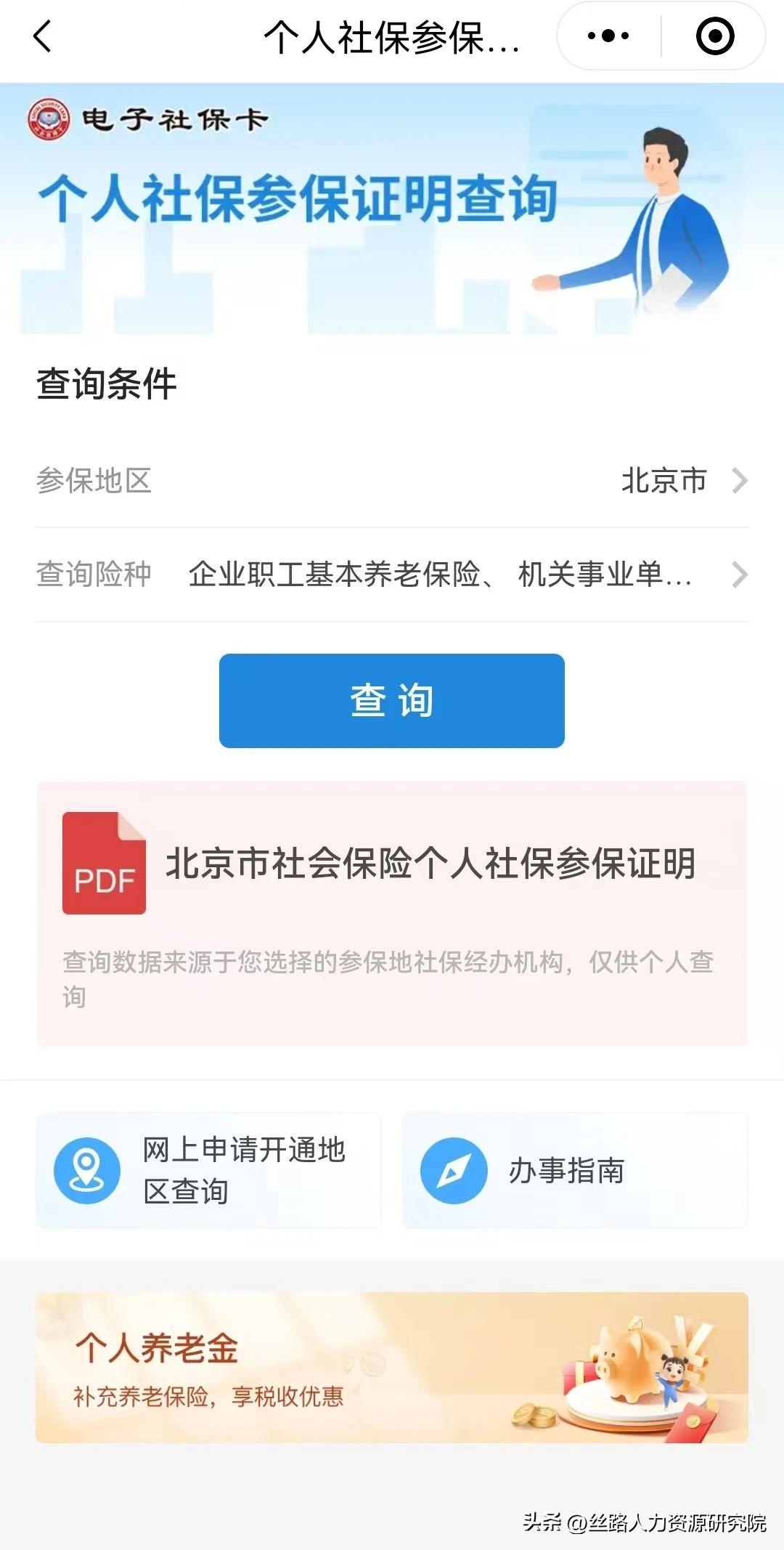Open the 北京市社会保险个人社保参保证明 PDF

[x=392, y=864]
